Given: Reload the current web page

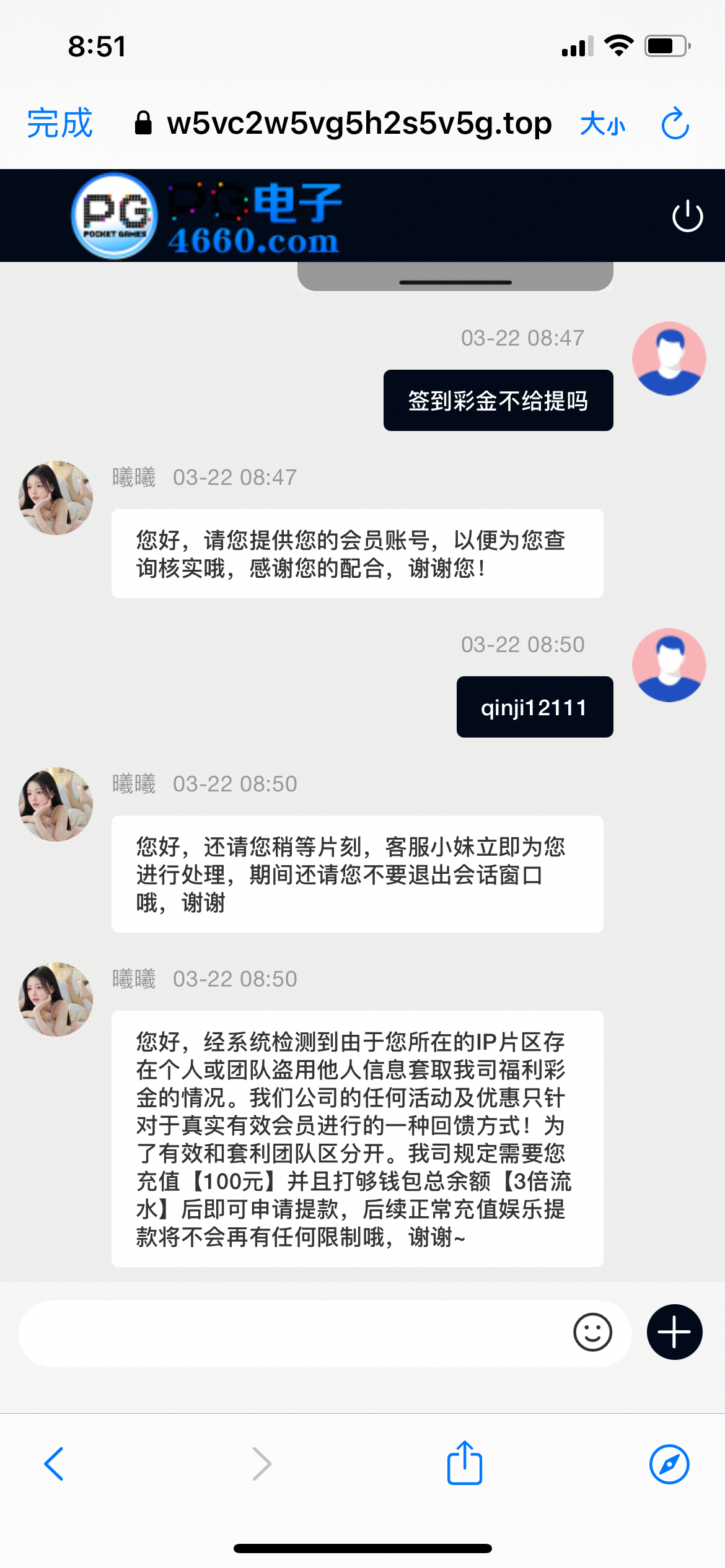Looking at the screenshot, I should point(675,124).
